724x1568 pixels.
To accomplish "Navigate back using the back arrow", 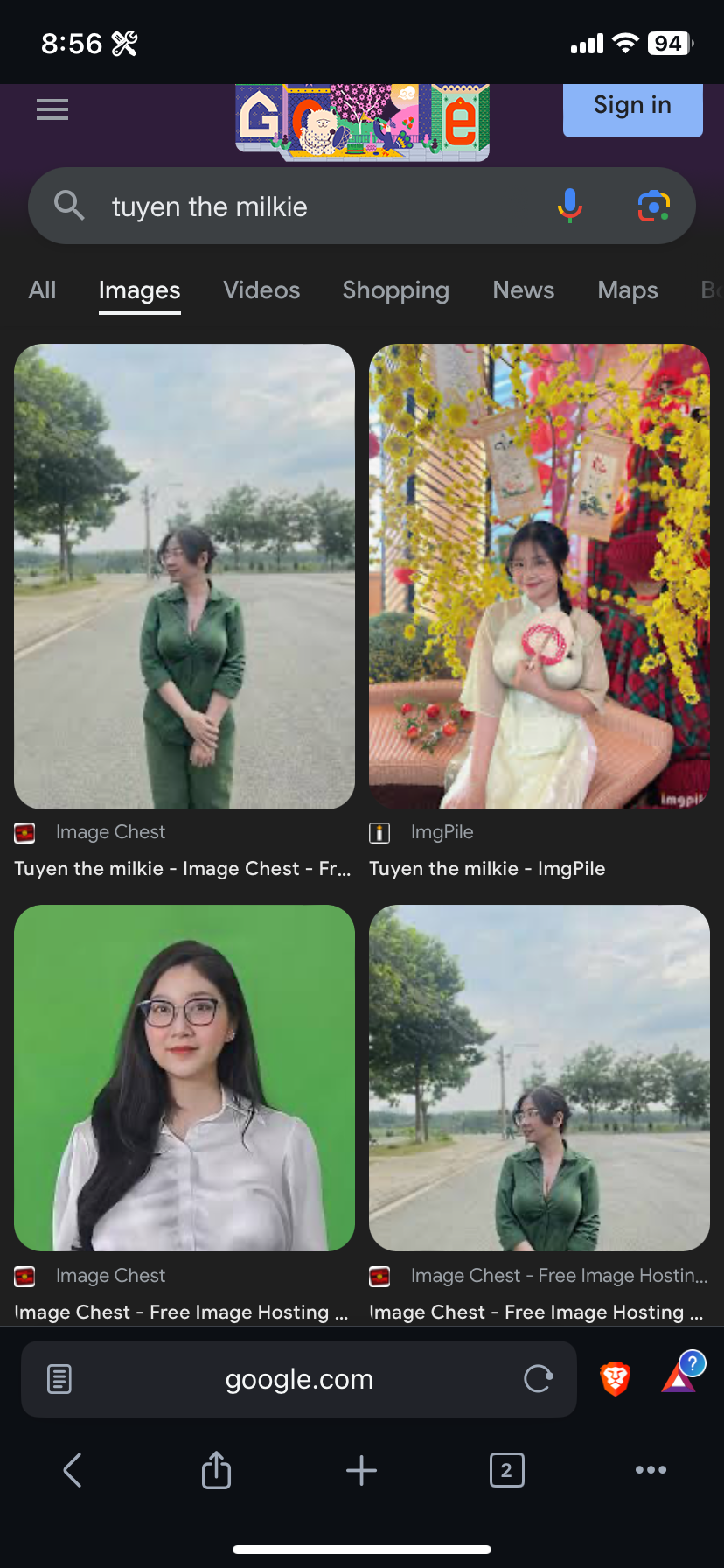I will pyautogui.click(x=73, y=1470).
